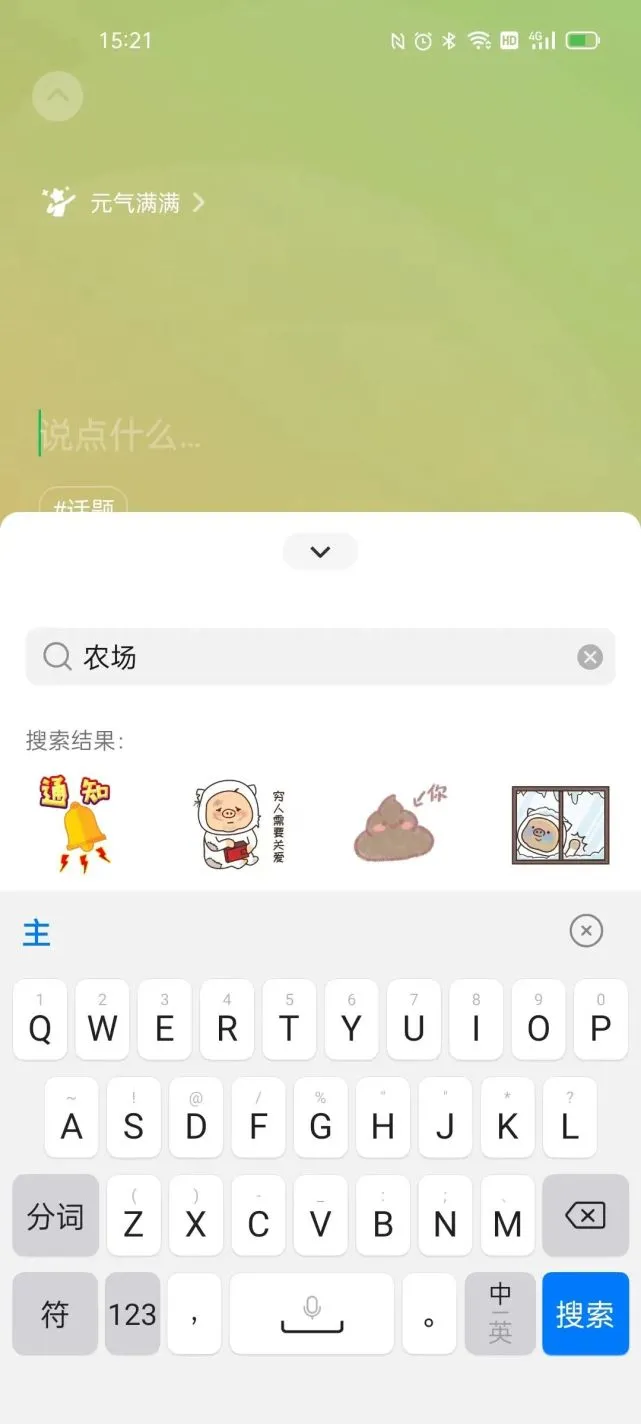
Task: Tap the round up-arrow button
Action: tap(57, 96)
